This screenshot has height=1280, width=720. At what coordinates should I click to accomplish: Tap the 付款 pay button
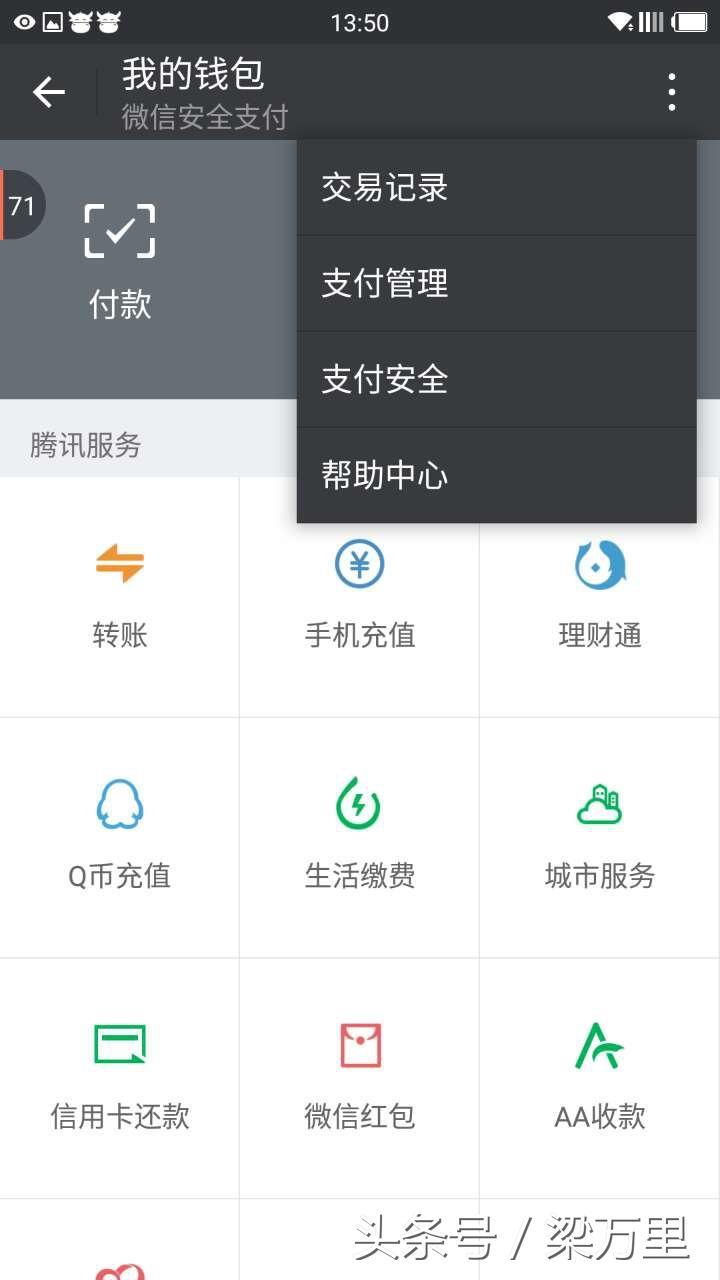pyautogui.click(x=120, y=260)
